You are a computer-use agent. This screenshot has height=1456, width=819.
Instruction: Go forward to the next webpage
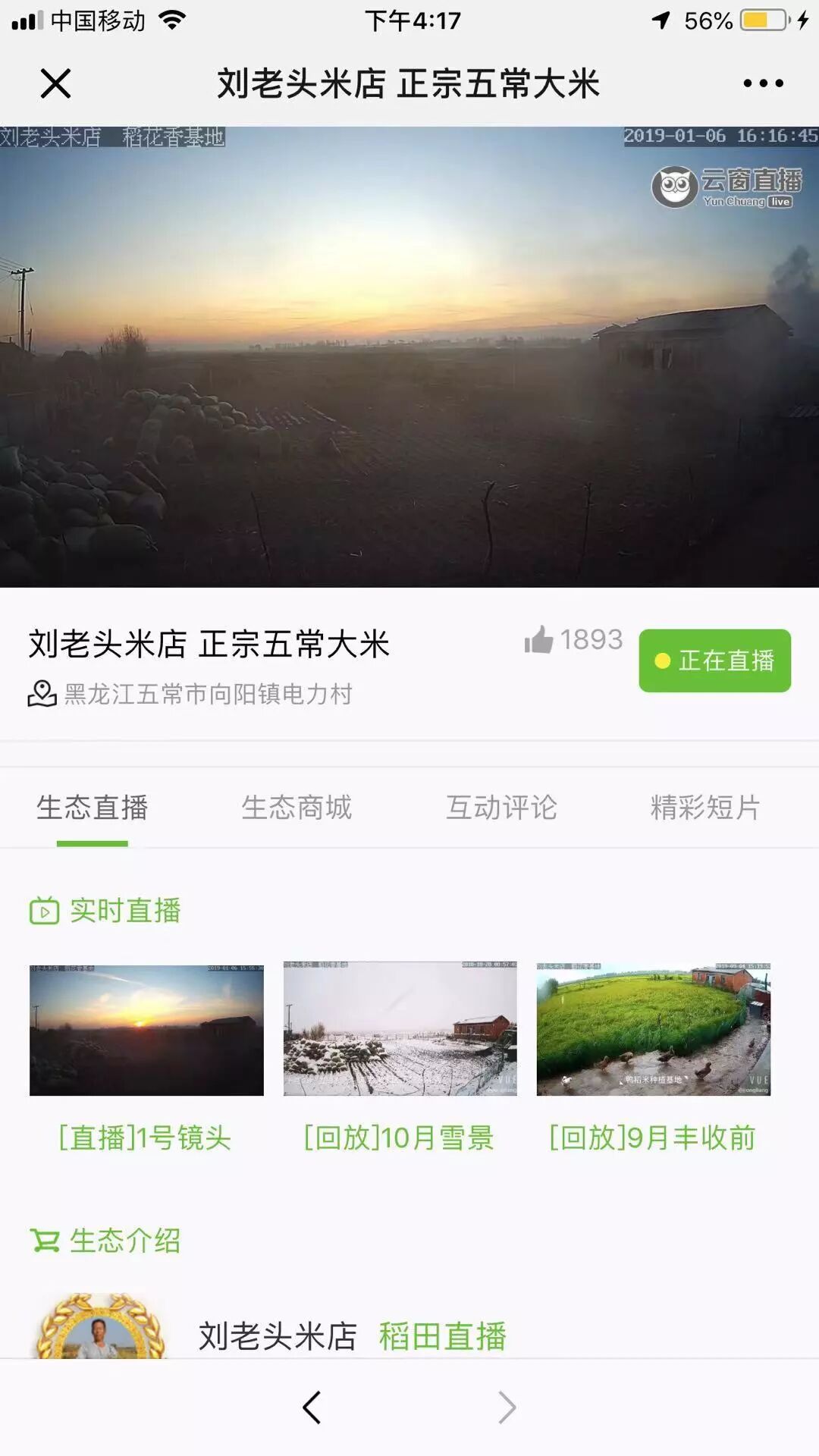pos(507,1407)
